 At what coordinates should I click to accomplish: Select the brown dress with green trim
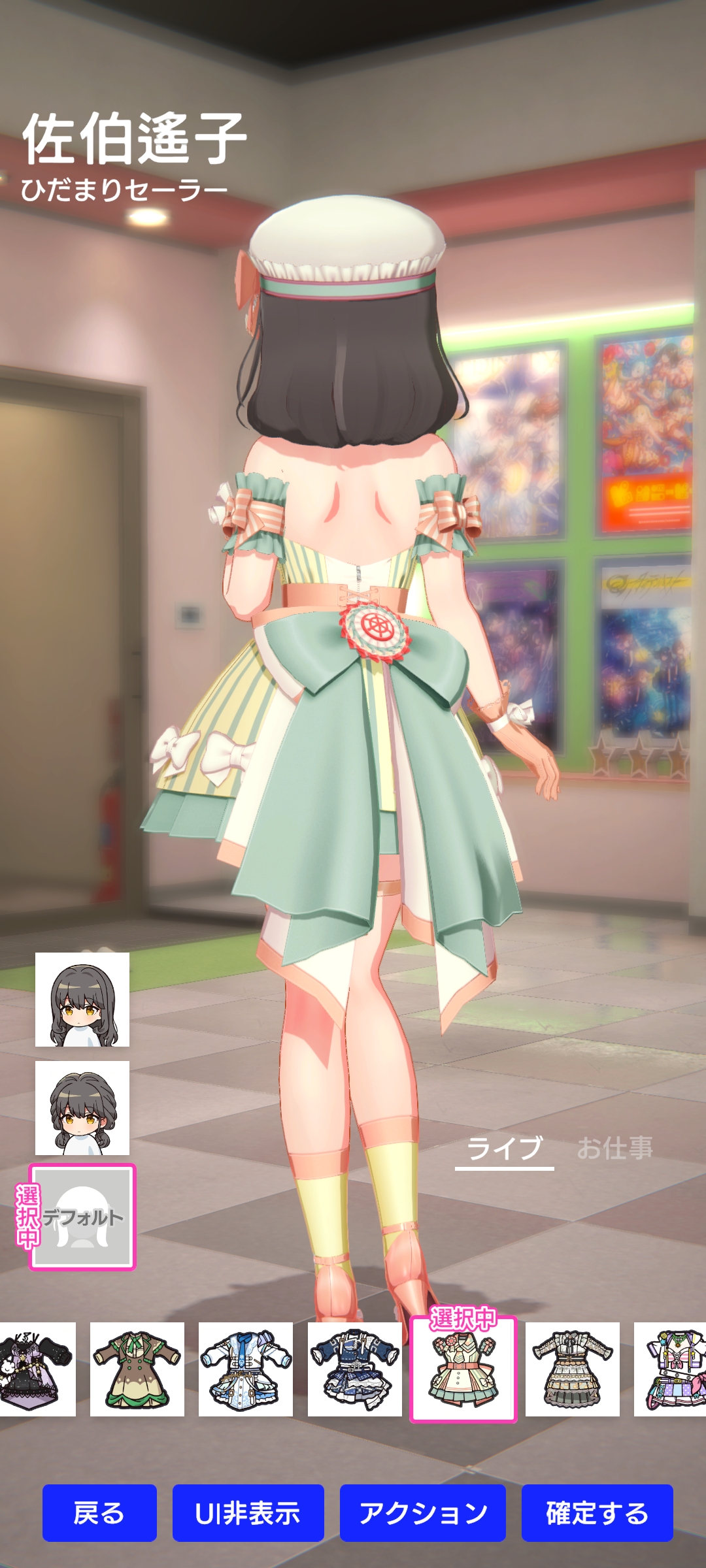pos(137,1369)
